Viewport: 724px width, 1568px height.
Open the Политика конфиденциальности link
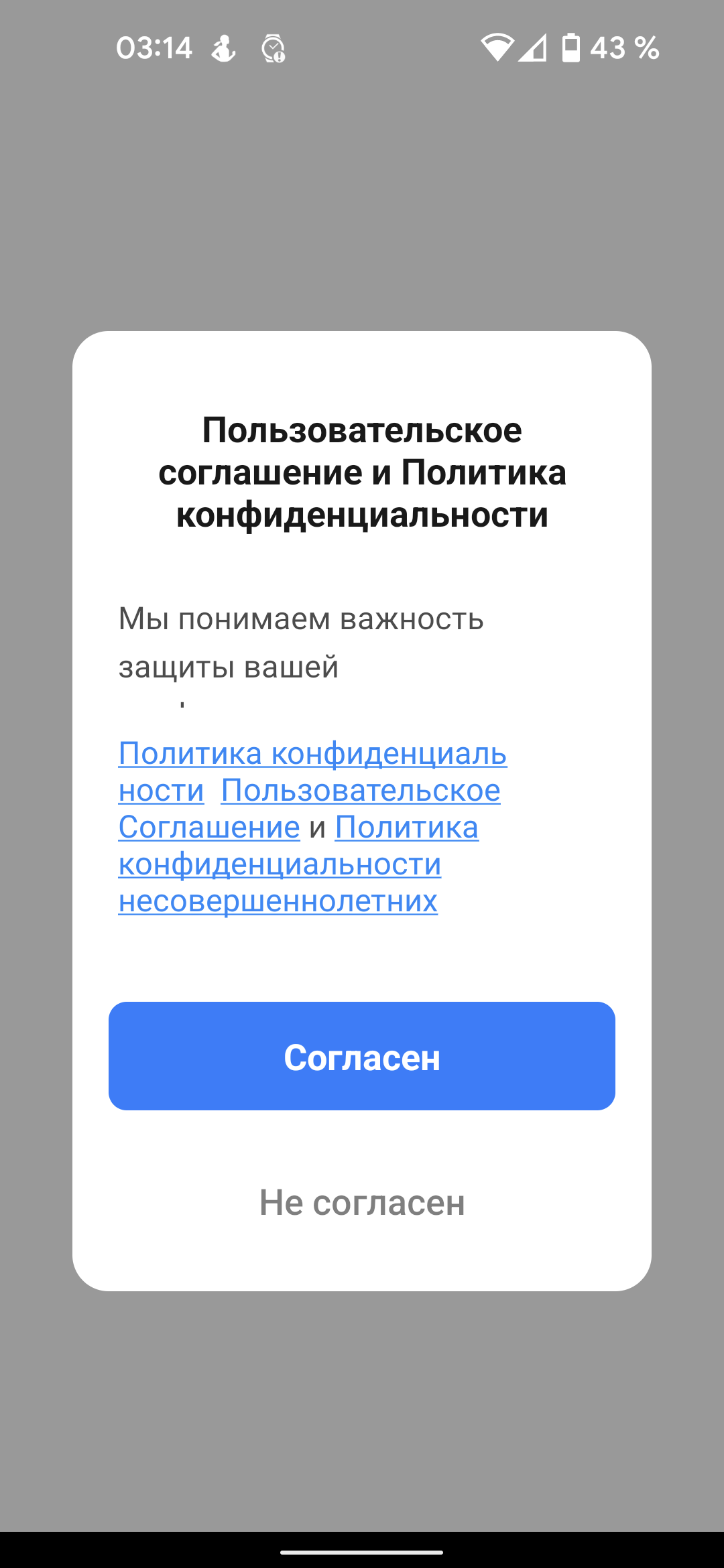click(312, 754)
